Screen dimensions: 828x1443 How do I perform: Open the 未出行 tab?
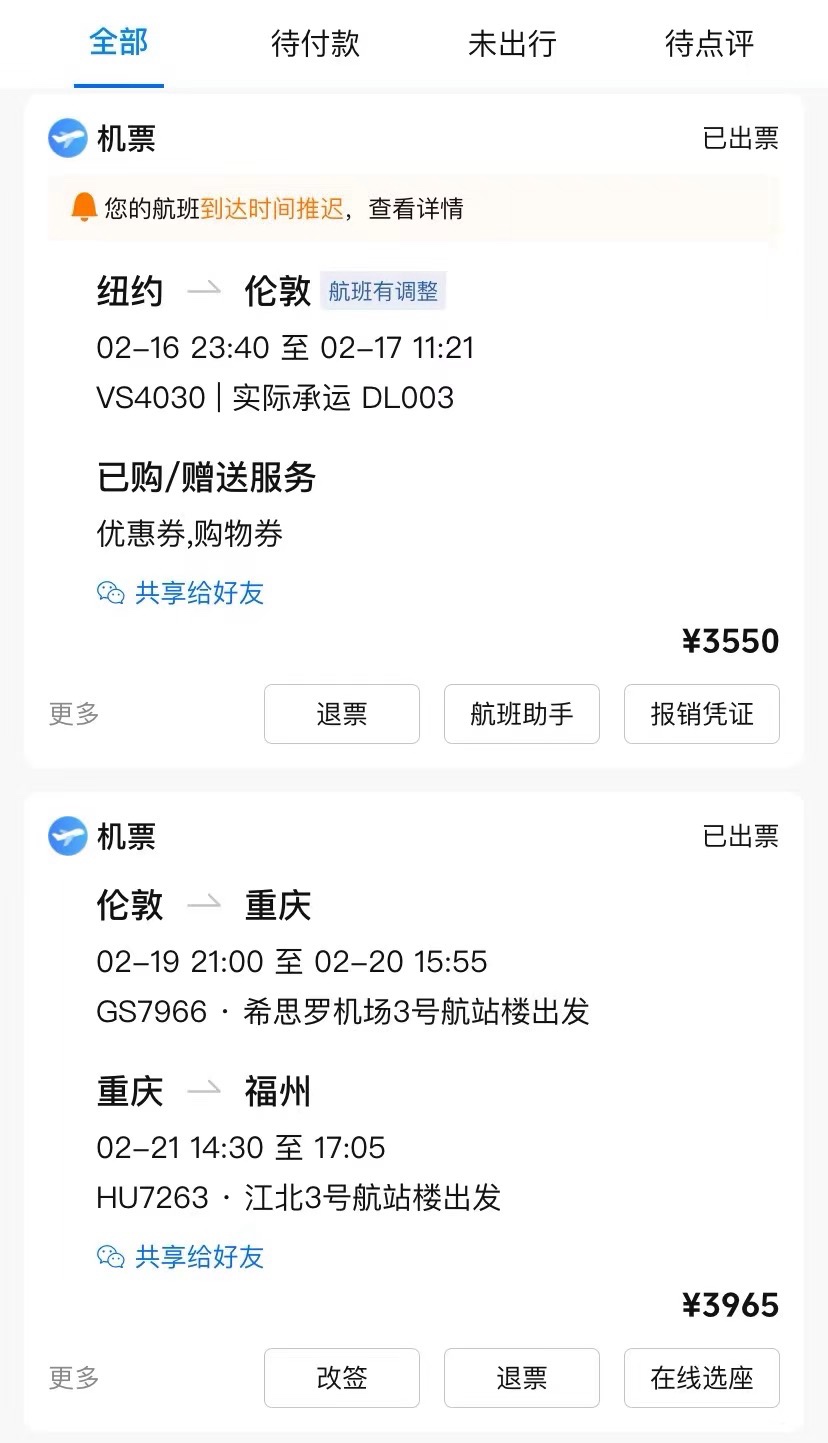click(512, 43)
